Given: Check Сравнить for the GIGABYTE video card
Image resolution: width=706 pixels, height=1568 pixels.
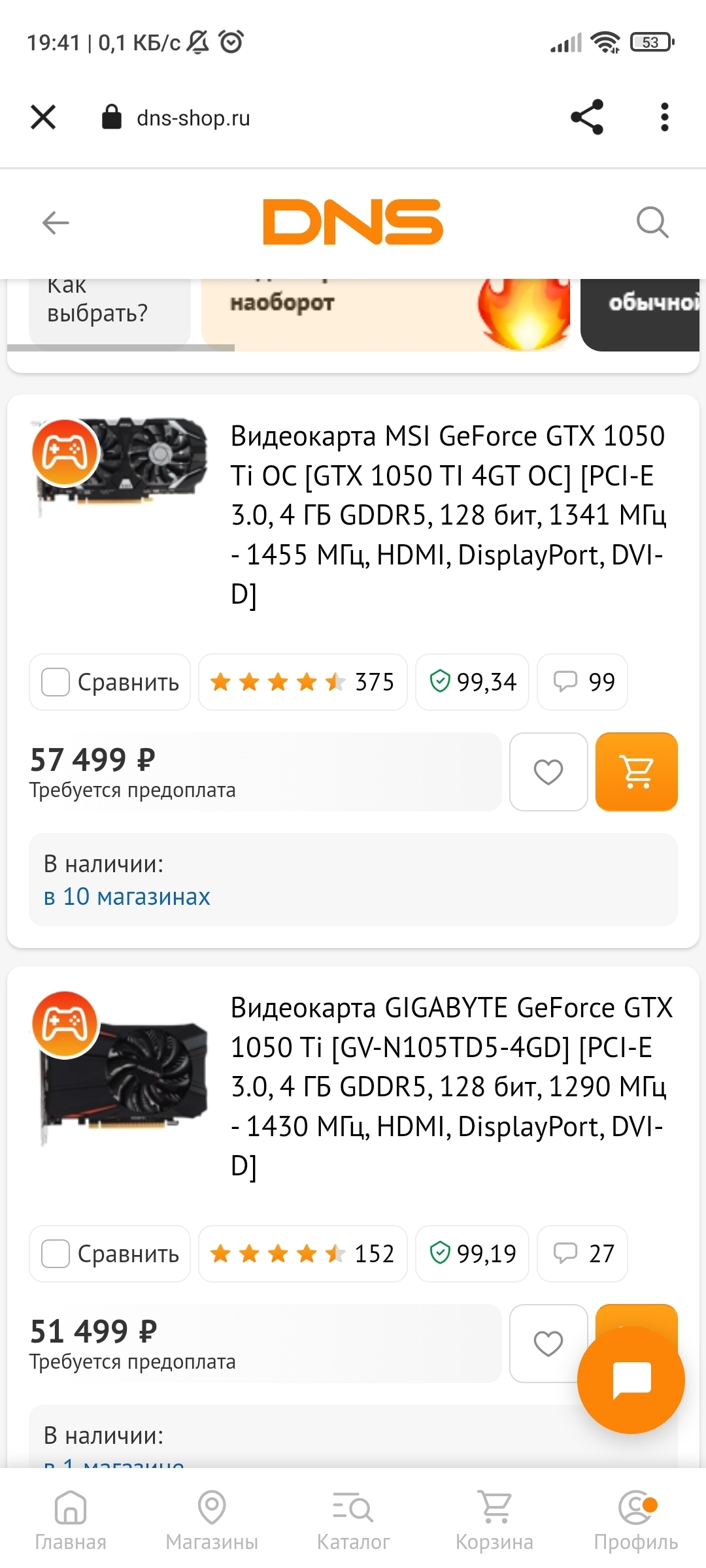Looking at the screenshot, I should (110, 1254).
